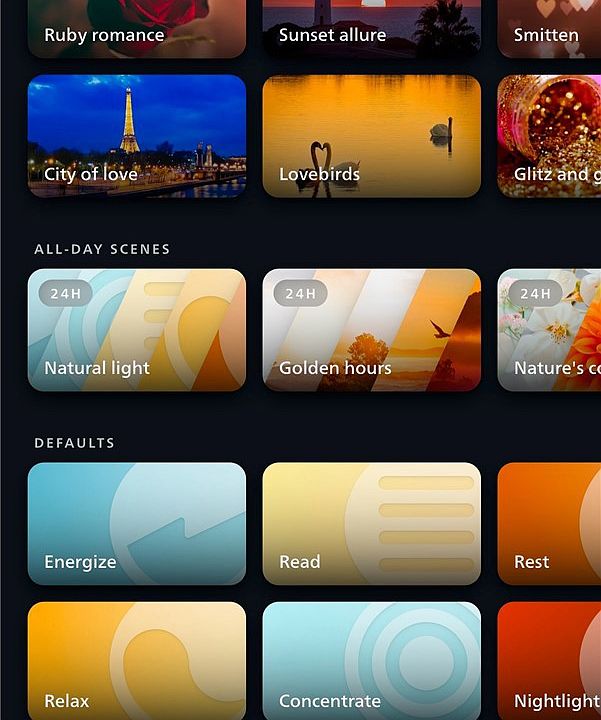Set the Nightlight default scene

tap(549, 660)
